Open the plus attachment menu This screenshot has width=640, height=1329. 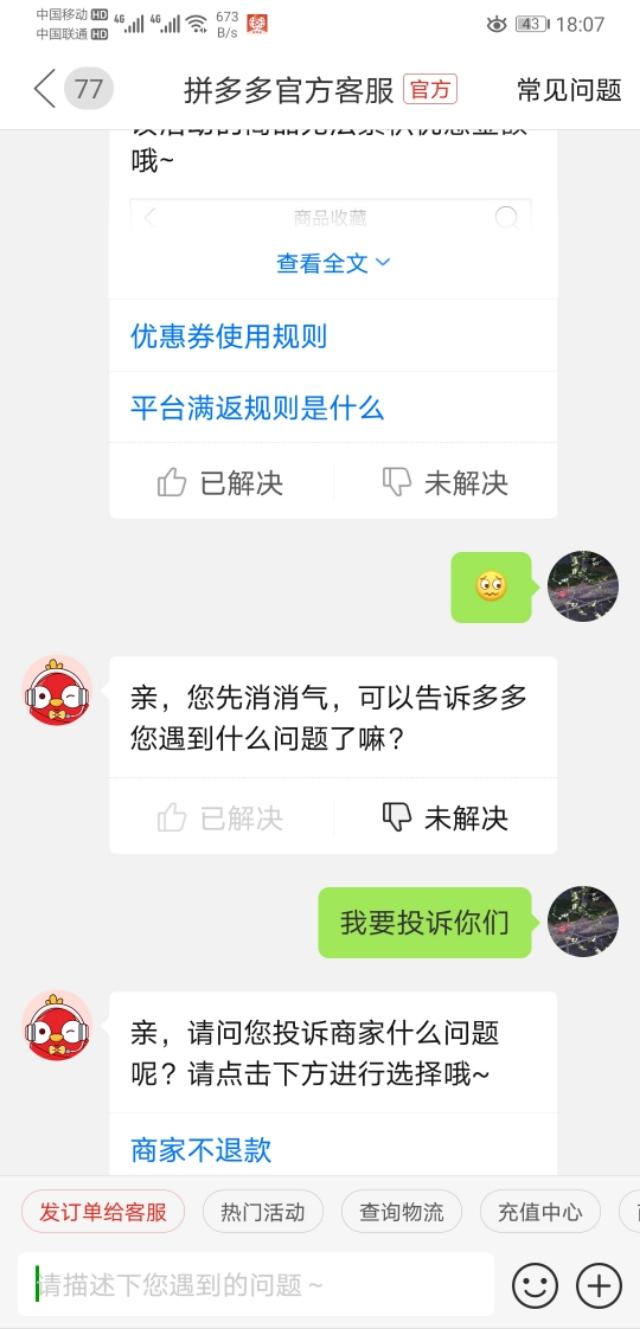(599, 1285)
